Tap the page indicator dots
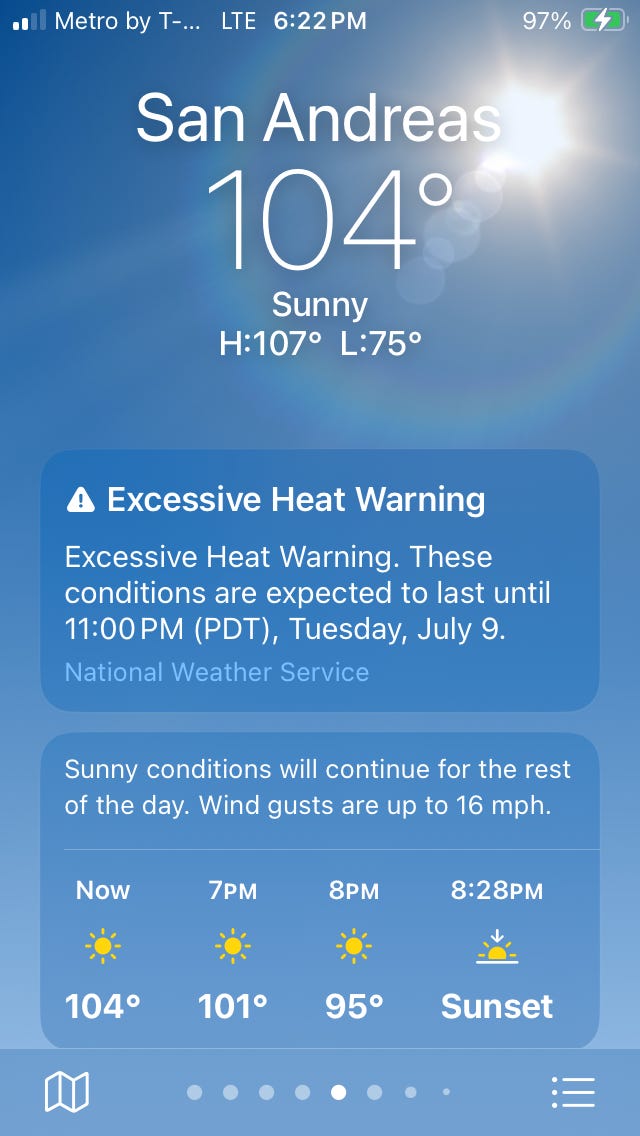This screenshot has width=640, height=1136. [x=320, y=1093]
